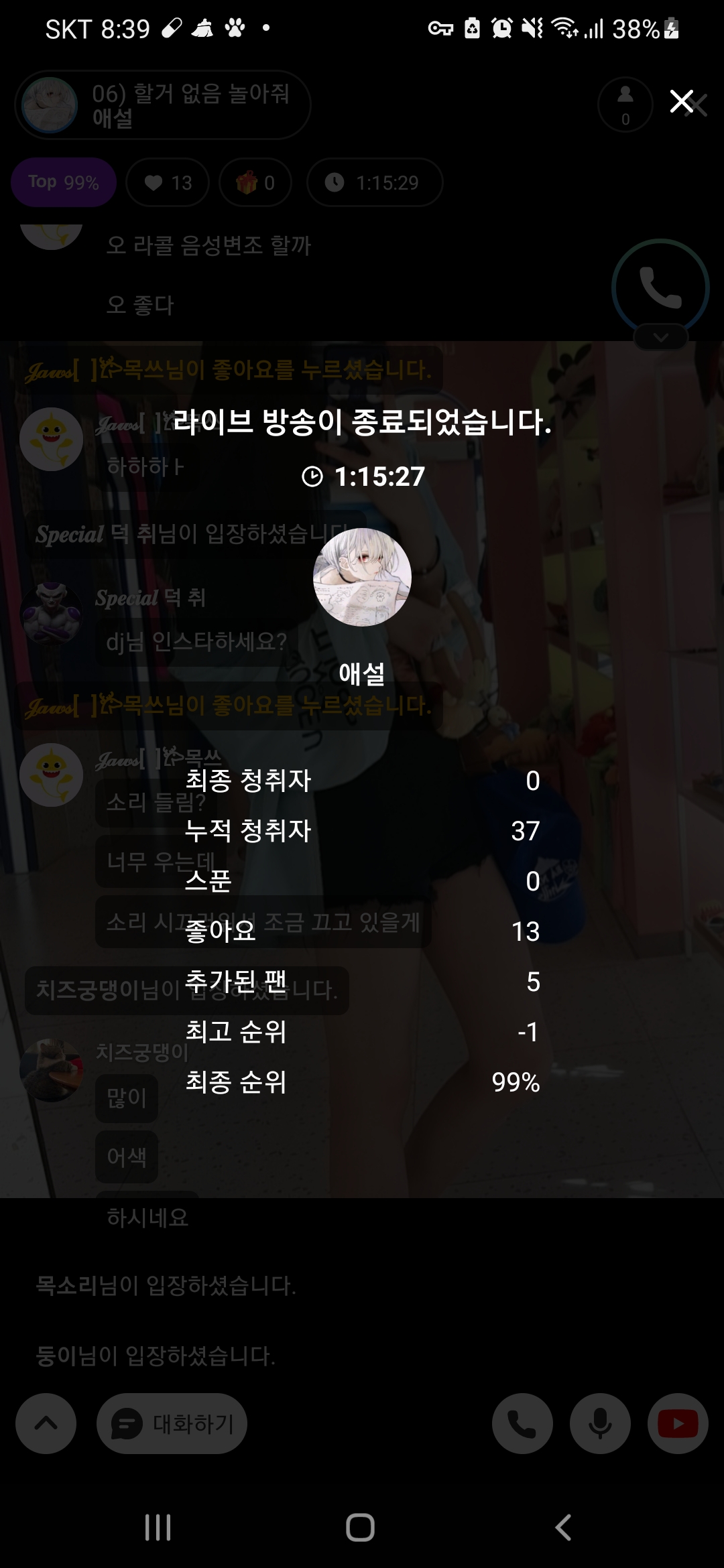Viewport: 724px width, 1568px height.
Task: Go back with system navigation
Action: [563, 1527]
